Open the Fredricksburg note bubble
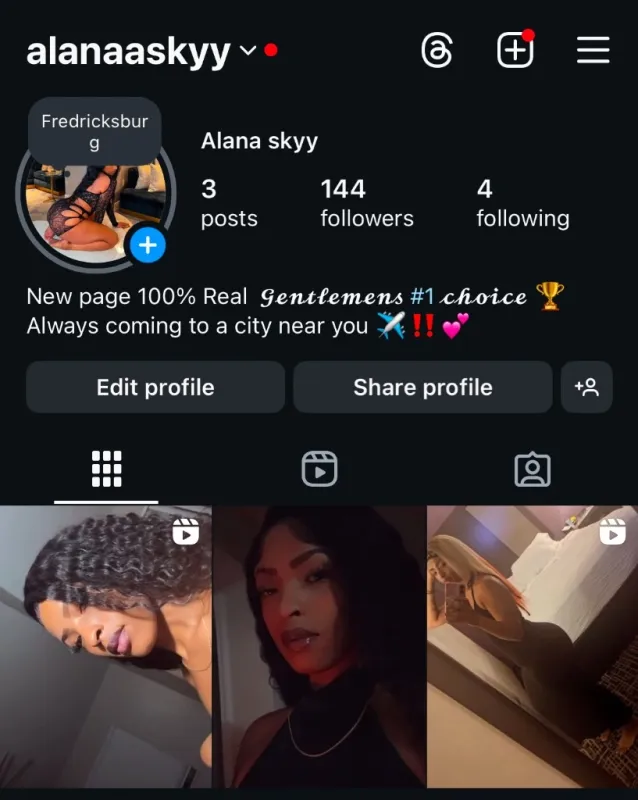This screenshot has width=638, height=800. (94, 132)
